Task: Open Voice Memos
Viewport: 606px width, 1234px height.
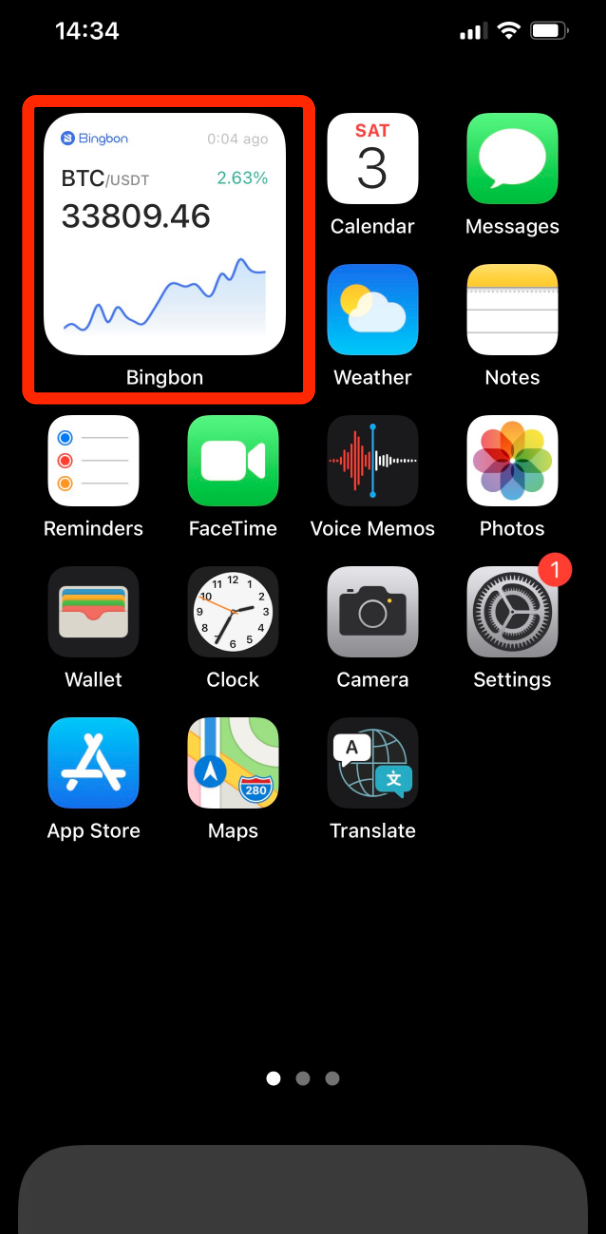Action: [372, 461]
